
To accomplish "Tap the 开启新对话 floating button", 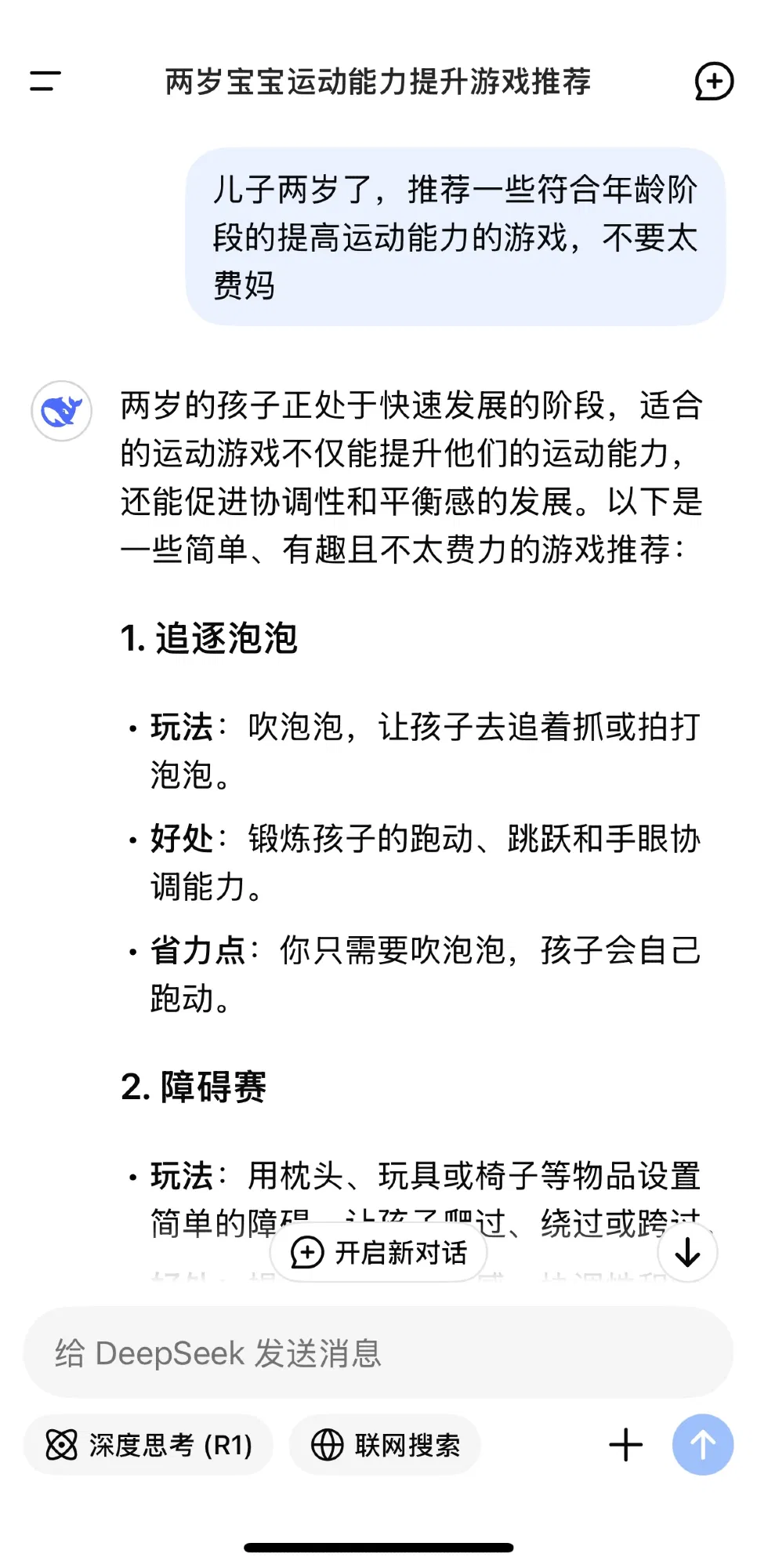I will pos(378,1253).
